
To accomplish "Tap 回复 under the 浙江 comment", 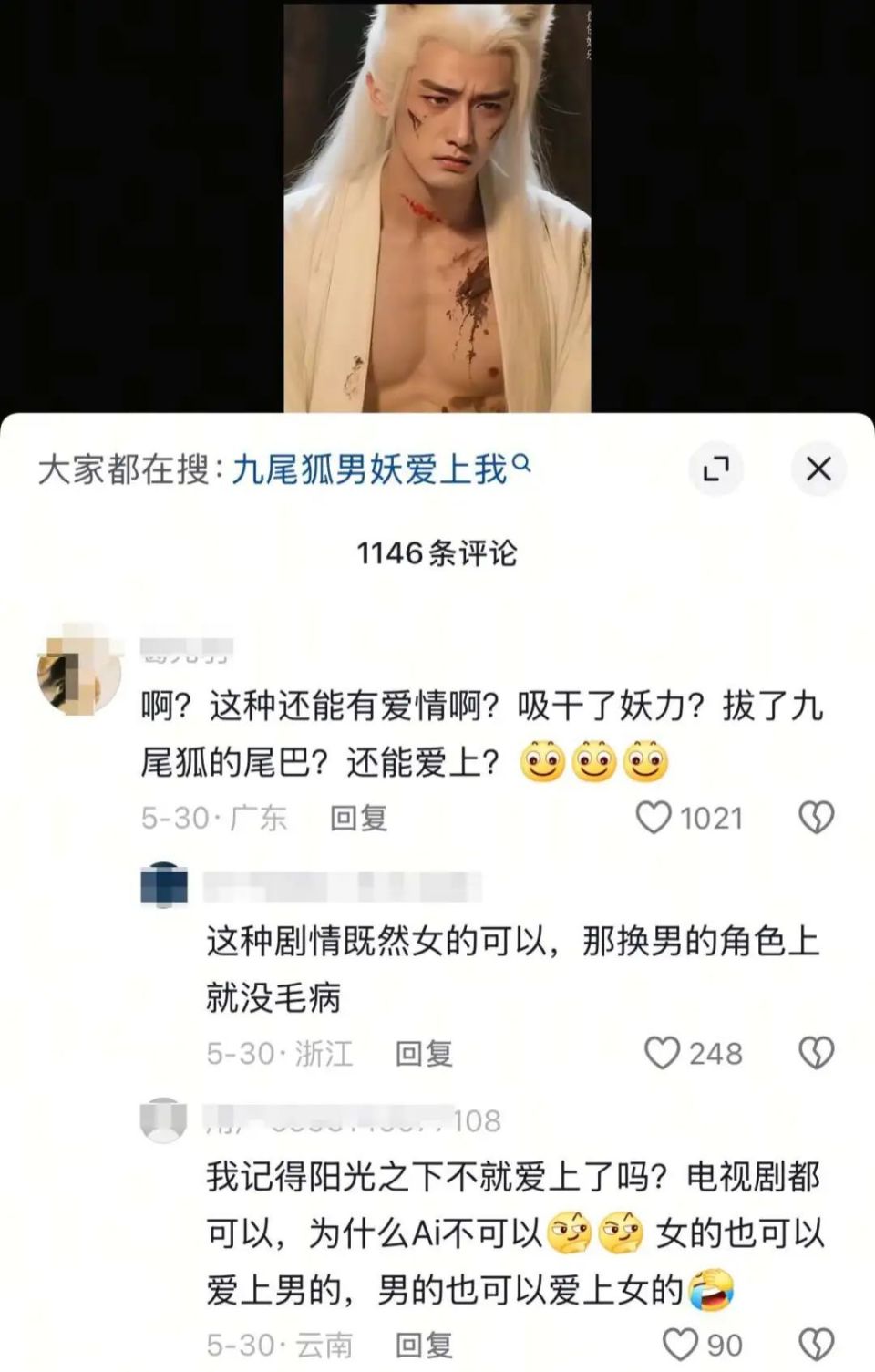I will [x=426, y=1055].
